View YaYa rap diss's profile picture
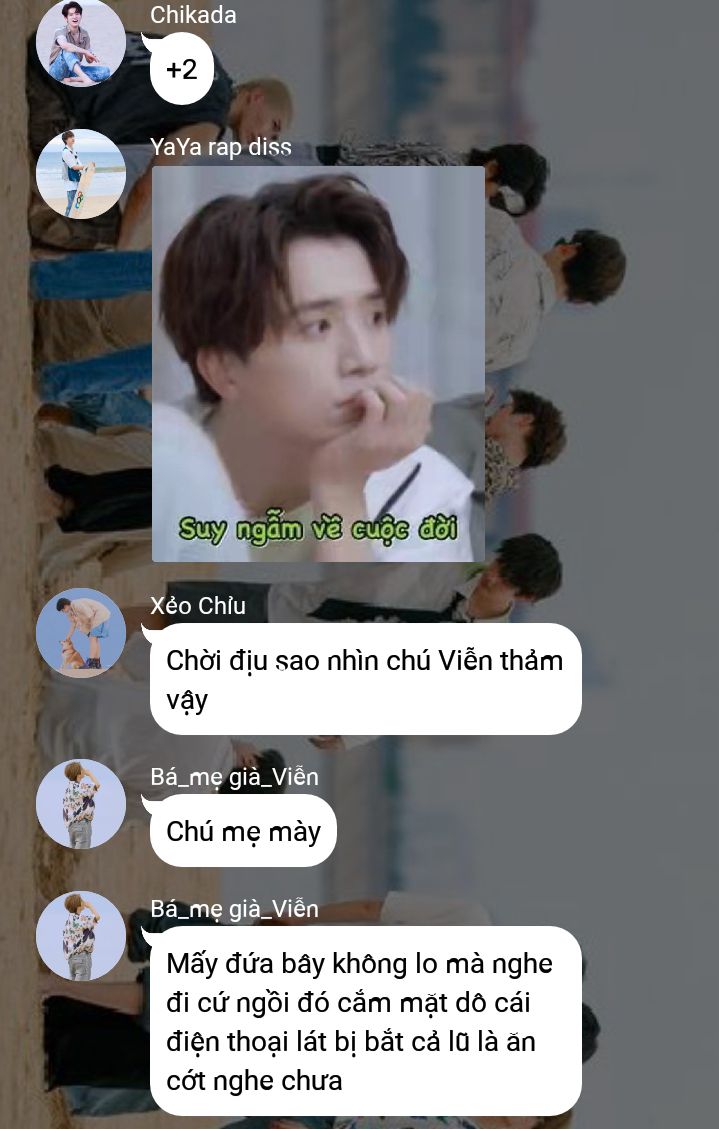The height and width of the screenshot is (1129, 719). click(81, 174)
